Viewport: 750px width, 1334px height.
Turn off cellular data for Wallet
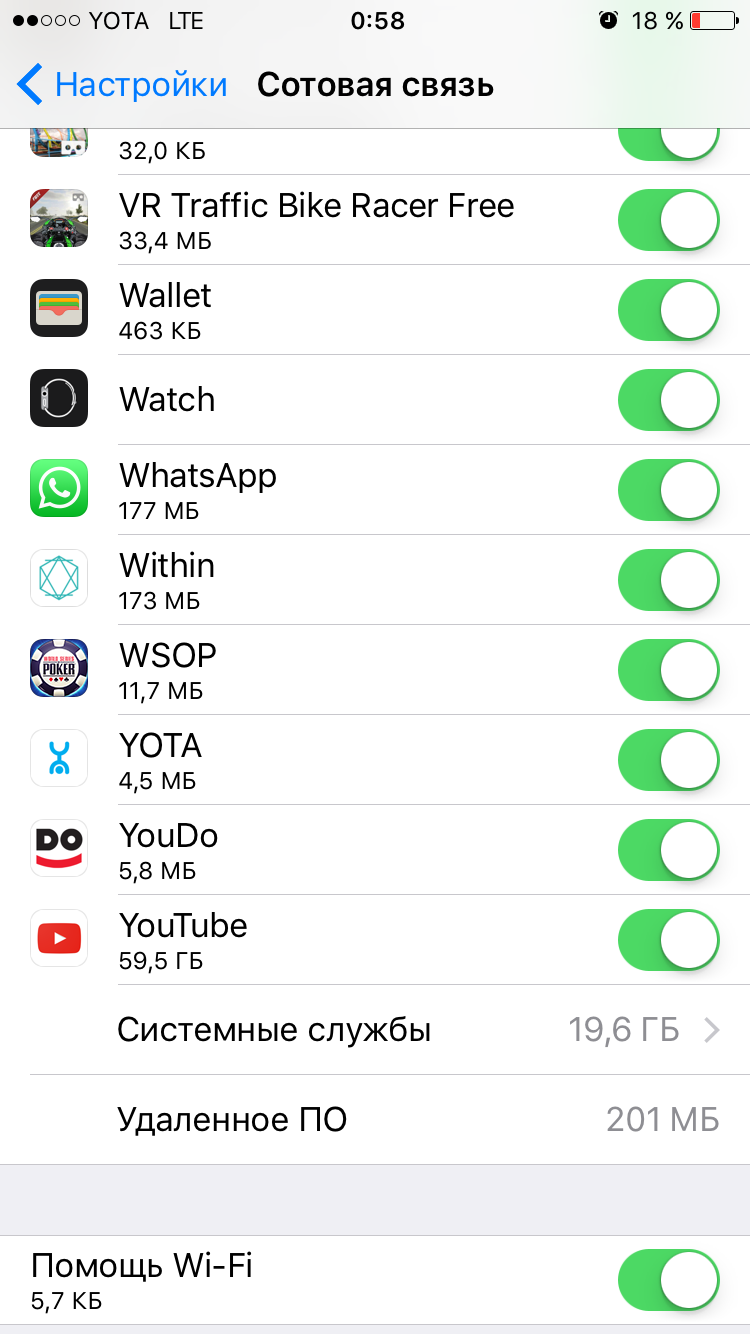pos(669,310)
